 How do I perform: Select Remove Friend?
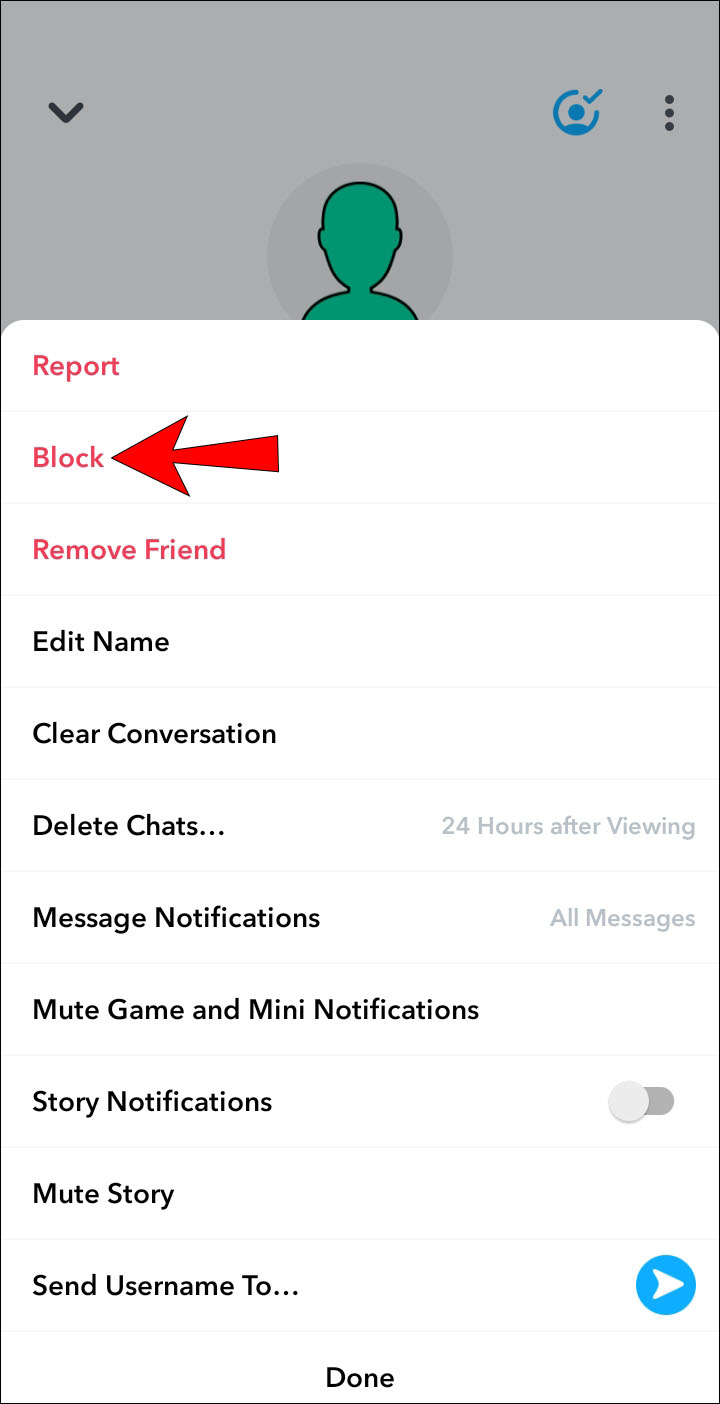(129, 550)
